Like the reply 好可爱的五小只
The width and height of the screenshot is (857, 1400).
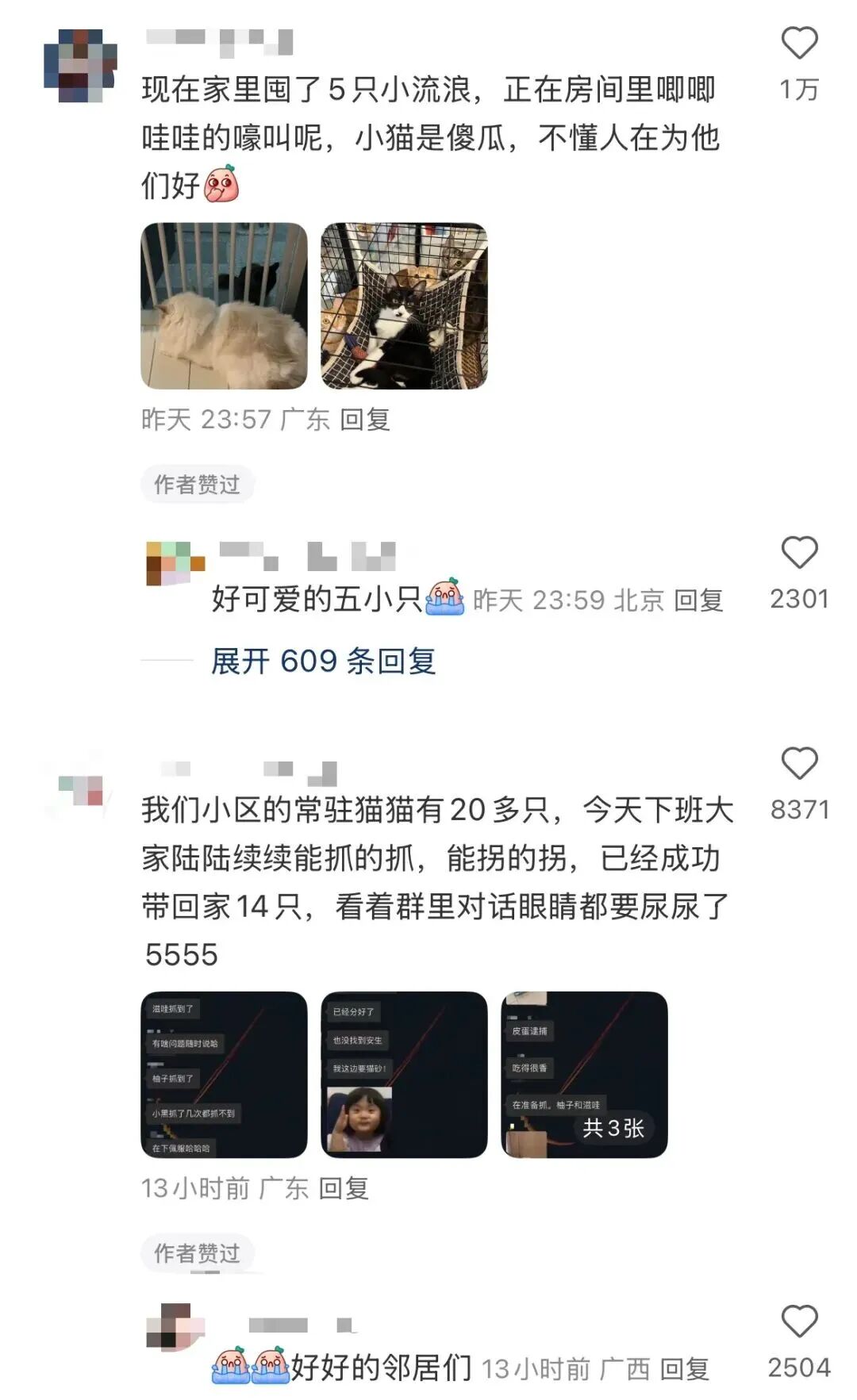[x=799, y=553]
